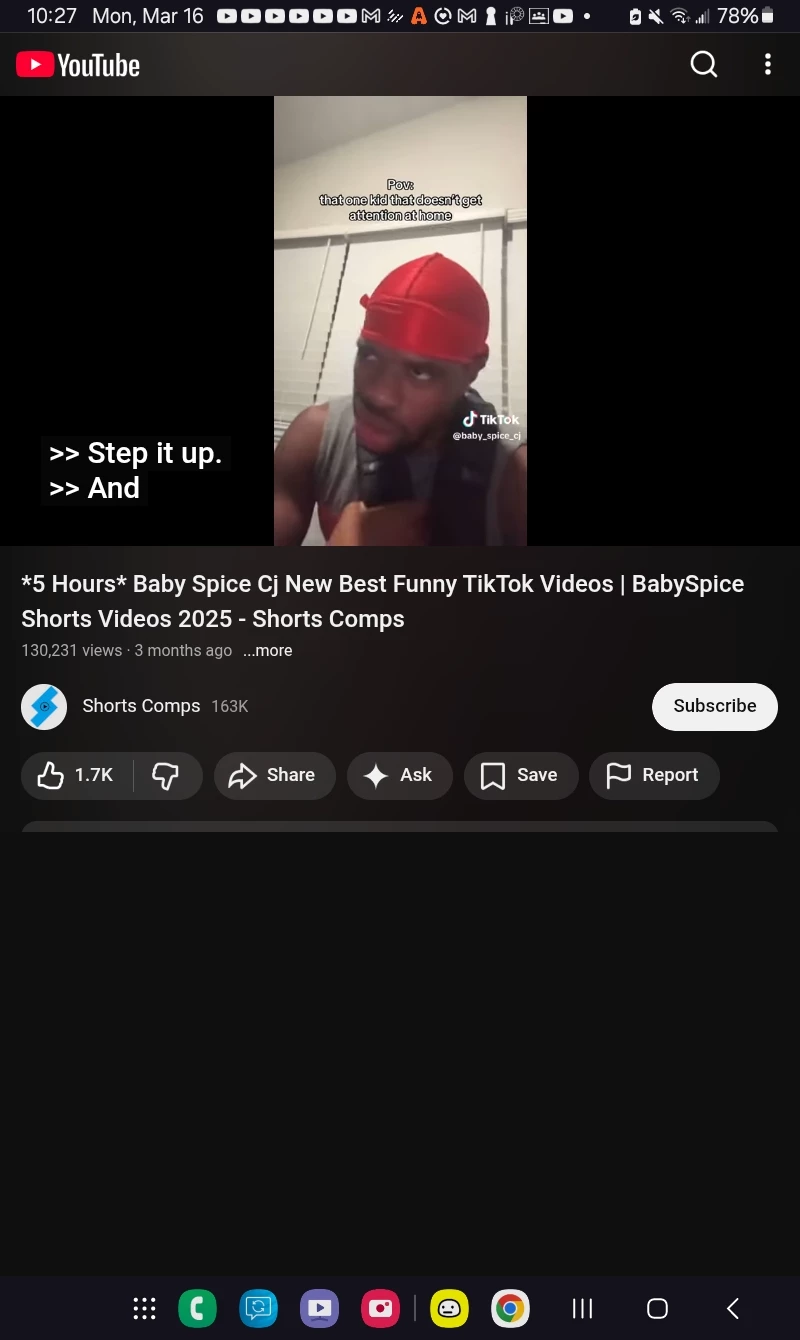Like this video
Image resolution: width=800 pixels, height=1340 pixels.
(x=76, y=775)
